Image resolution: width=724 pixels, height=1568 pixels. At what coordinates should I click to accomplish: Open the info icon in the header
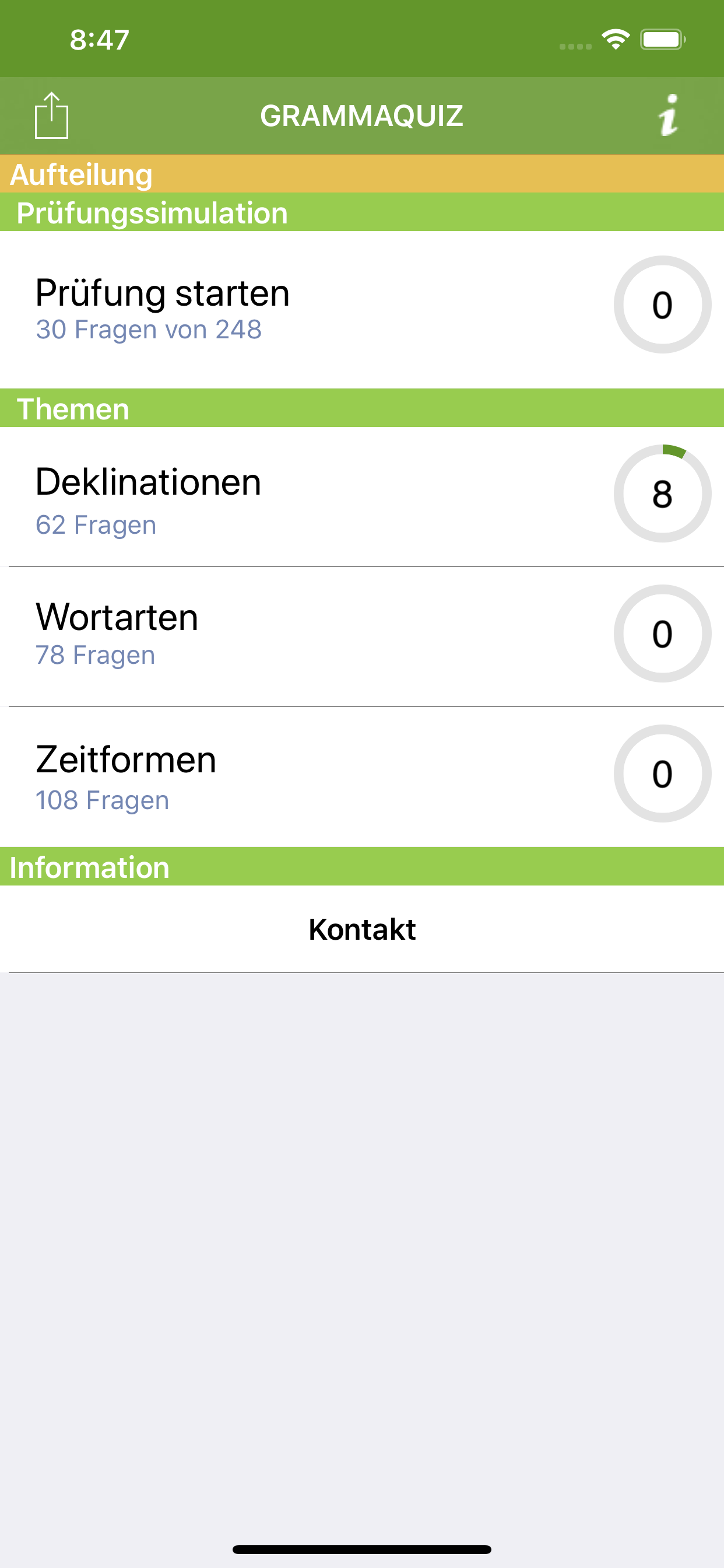pyautogui.click(x=669, y=115)
